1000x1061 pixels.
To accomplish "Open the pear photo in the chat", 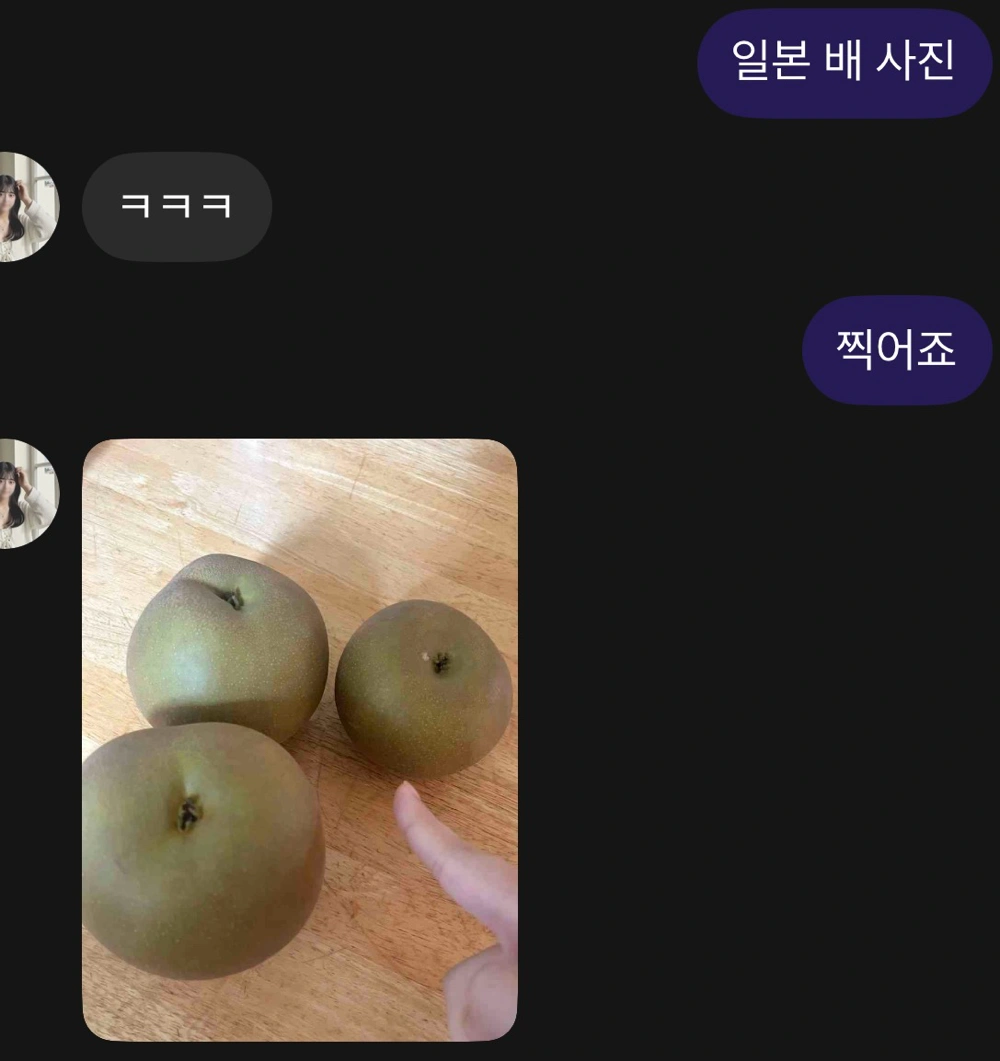I will 300,740.
